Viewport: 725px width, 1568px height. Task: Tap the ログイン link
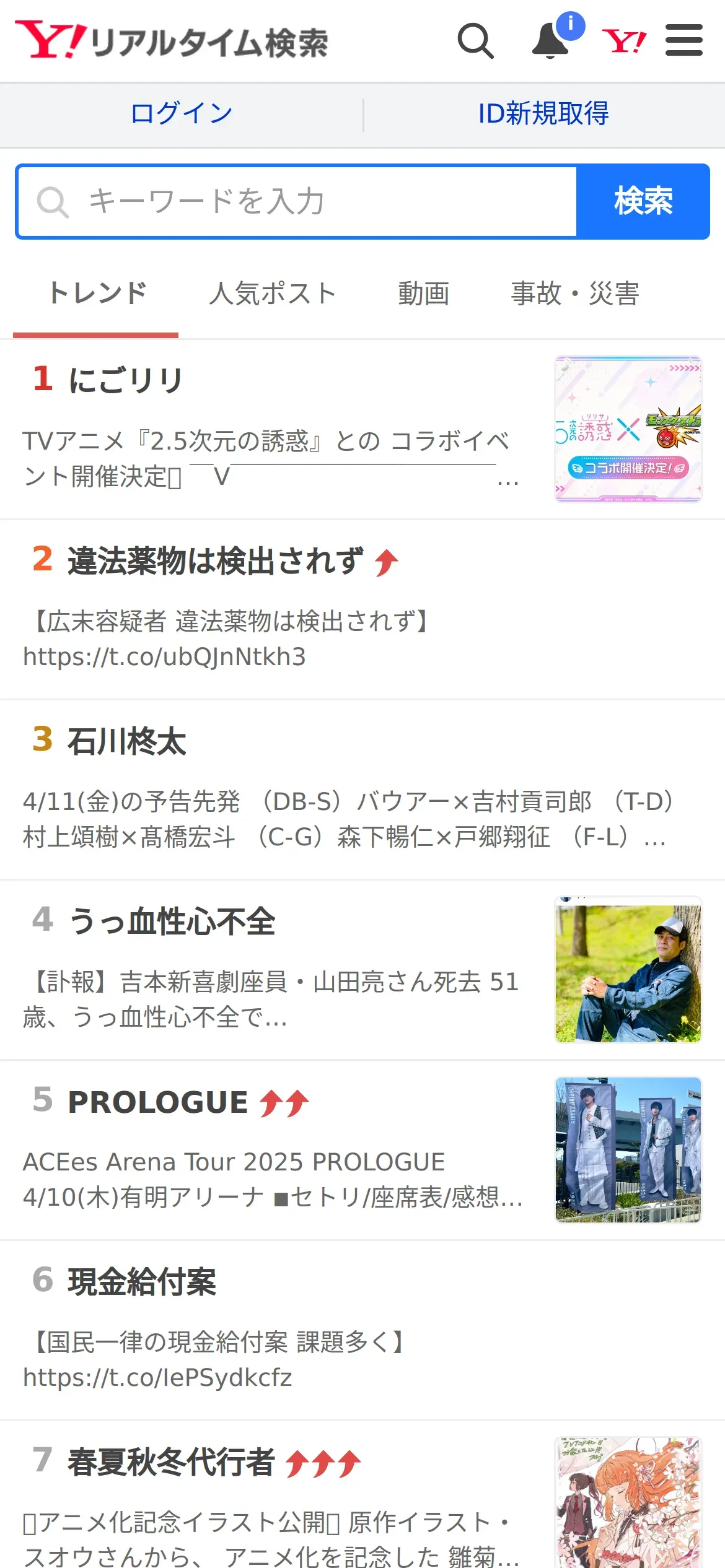click(x=181, y=114)
